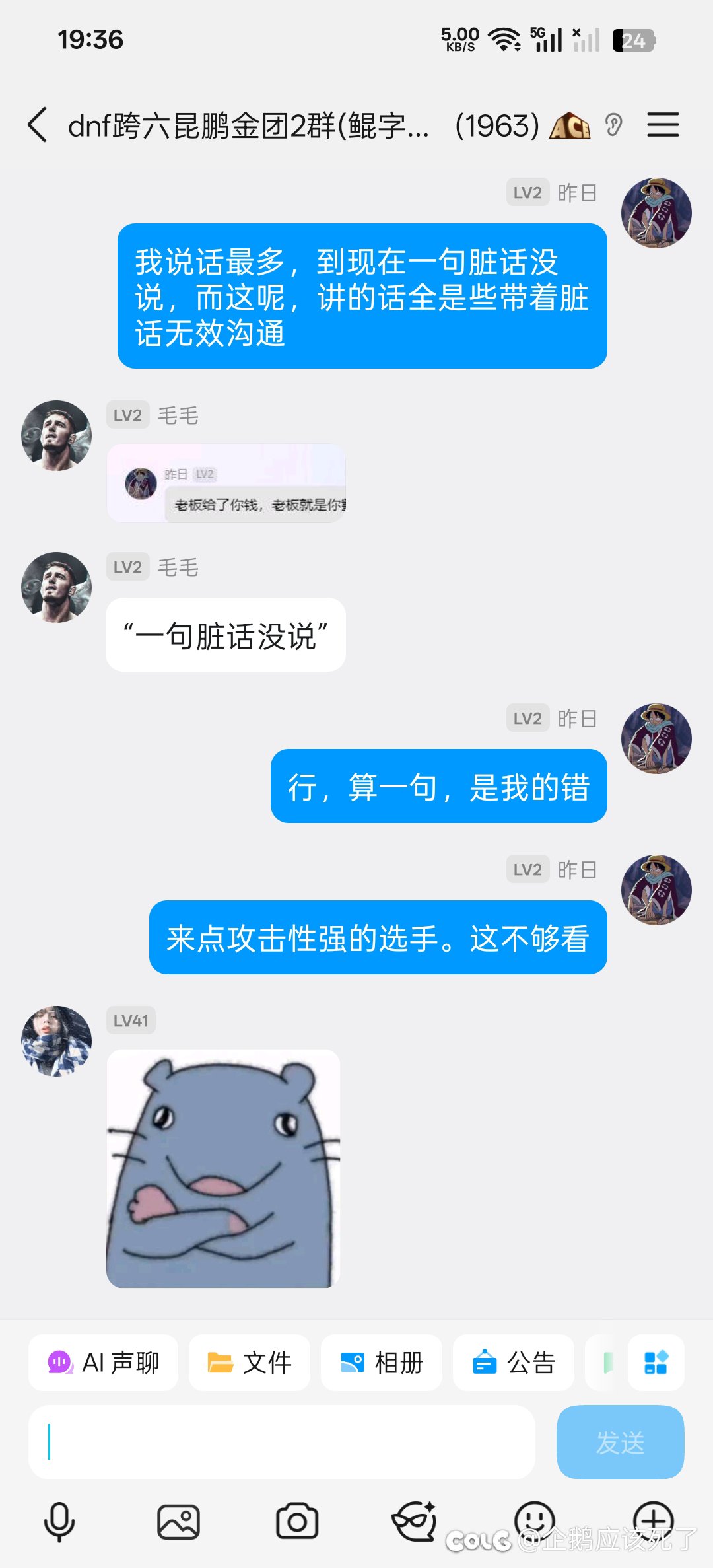
Task: Launch the camera to take a photo
Action: pyautogui.click(x=297, y=1521)
